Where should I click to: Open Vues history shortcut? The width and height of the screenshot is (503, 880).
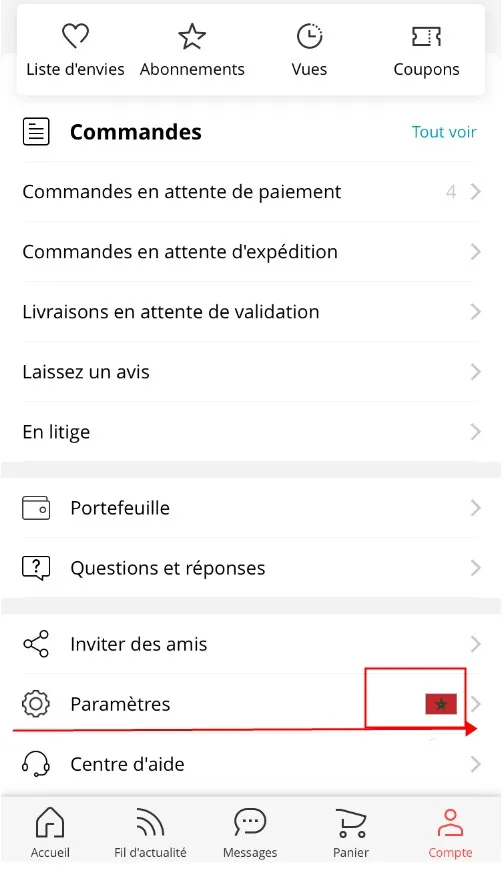[x=309, y=51]
